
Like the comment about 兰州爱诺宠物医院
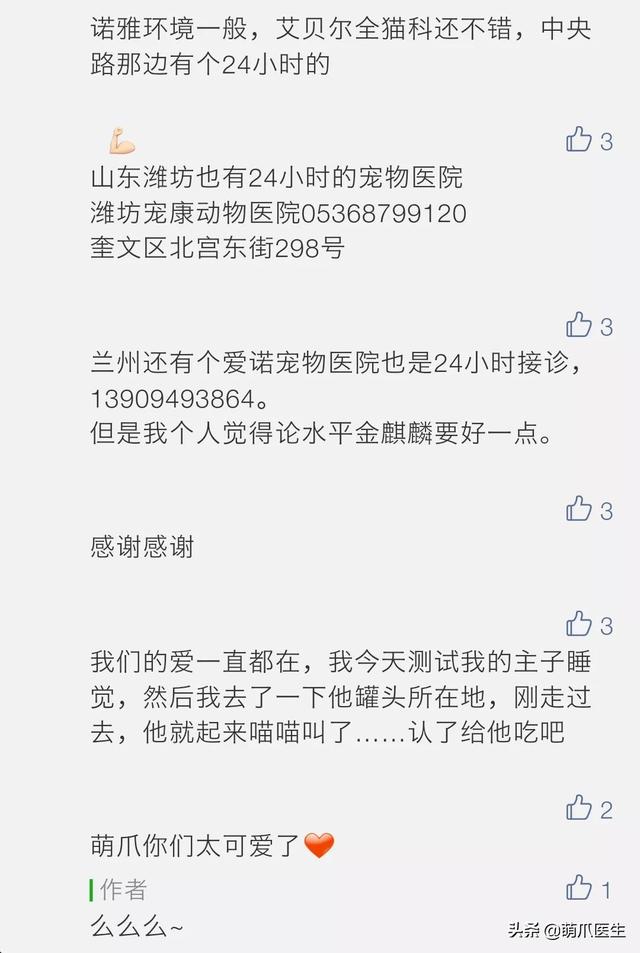(x=580, y=325)
